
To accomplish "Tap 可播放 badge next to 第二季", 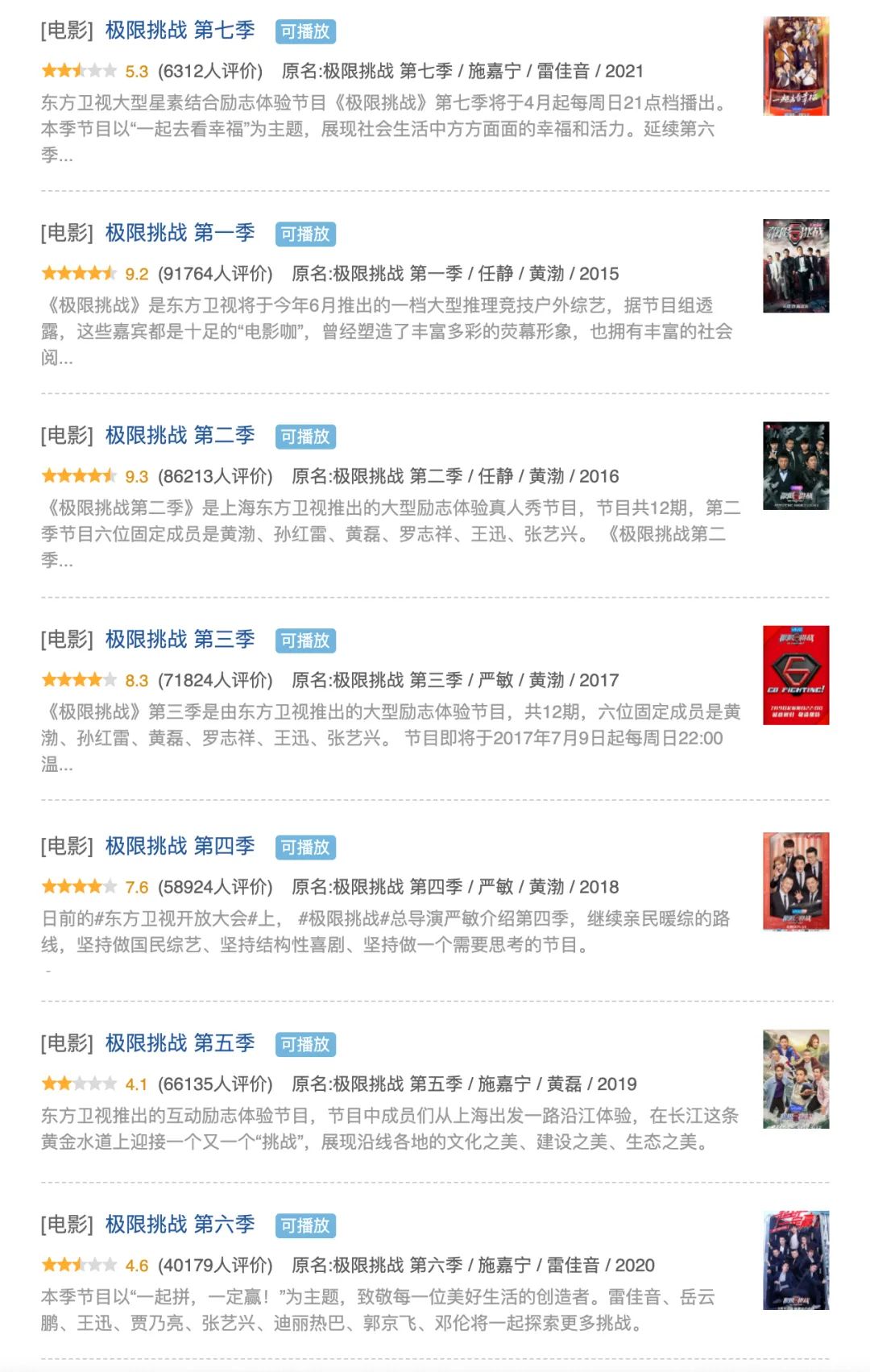I will pos(305,437).
